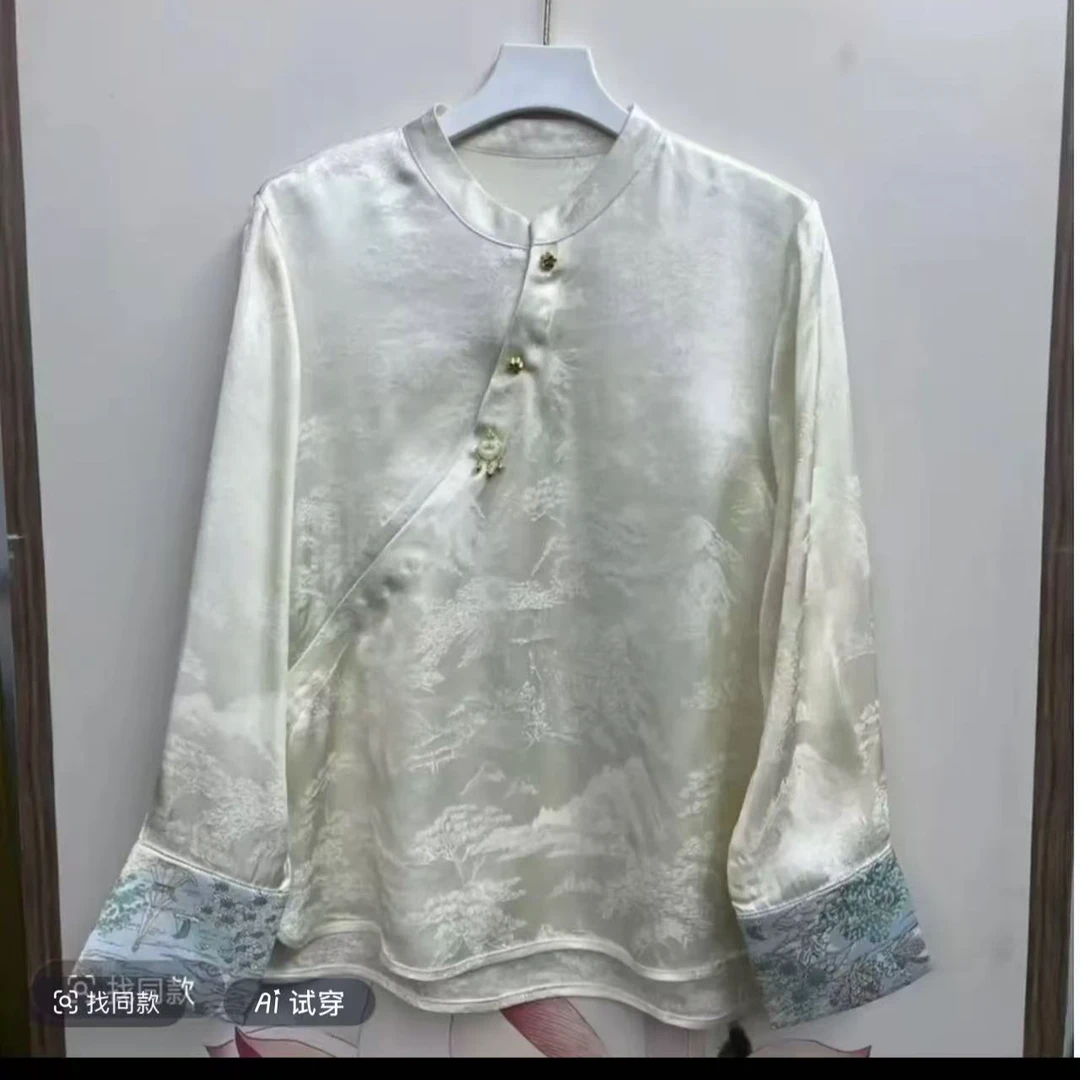Screen dimensions: 1080x1080
Task: Tap the 找同款 find-similar button
Action: click(108, 1002)
